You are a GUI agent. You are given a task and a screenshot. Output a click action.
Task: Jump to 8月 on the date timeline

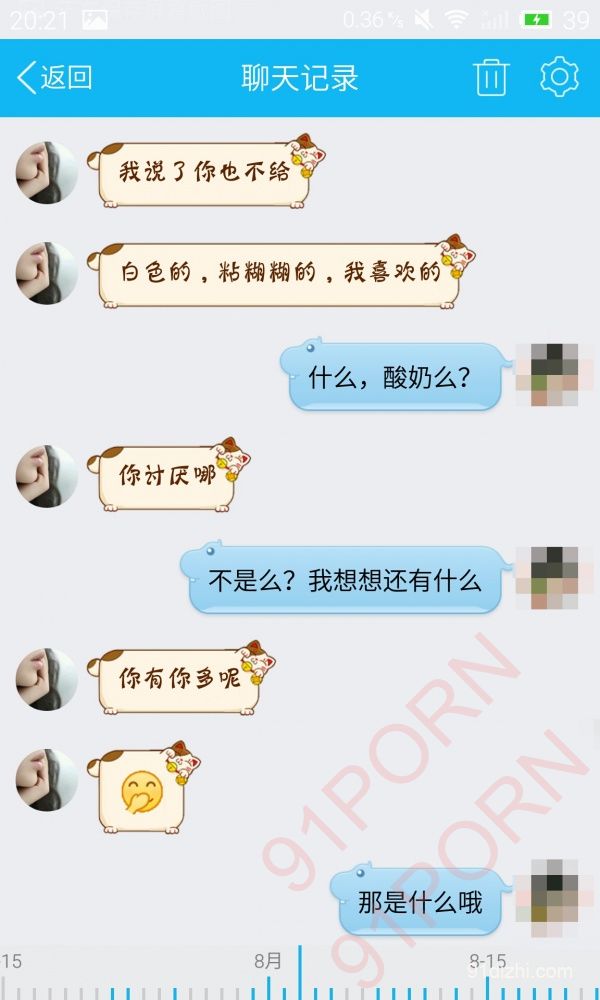point(268,963)
